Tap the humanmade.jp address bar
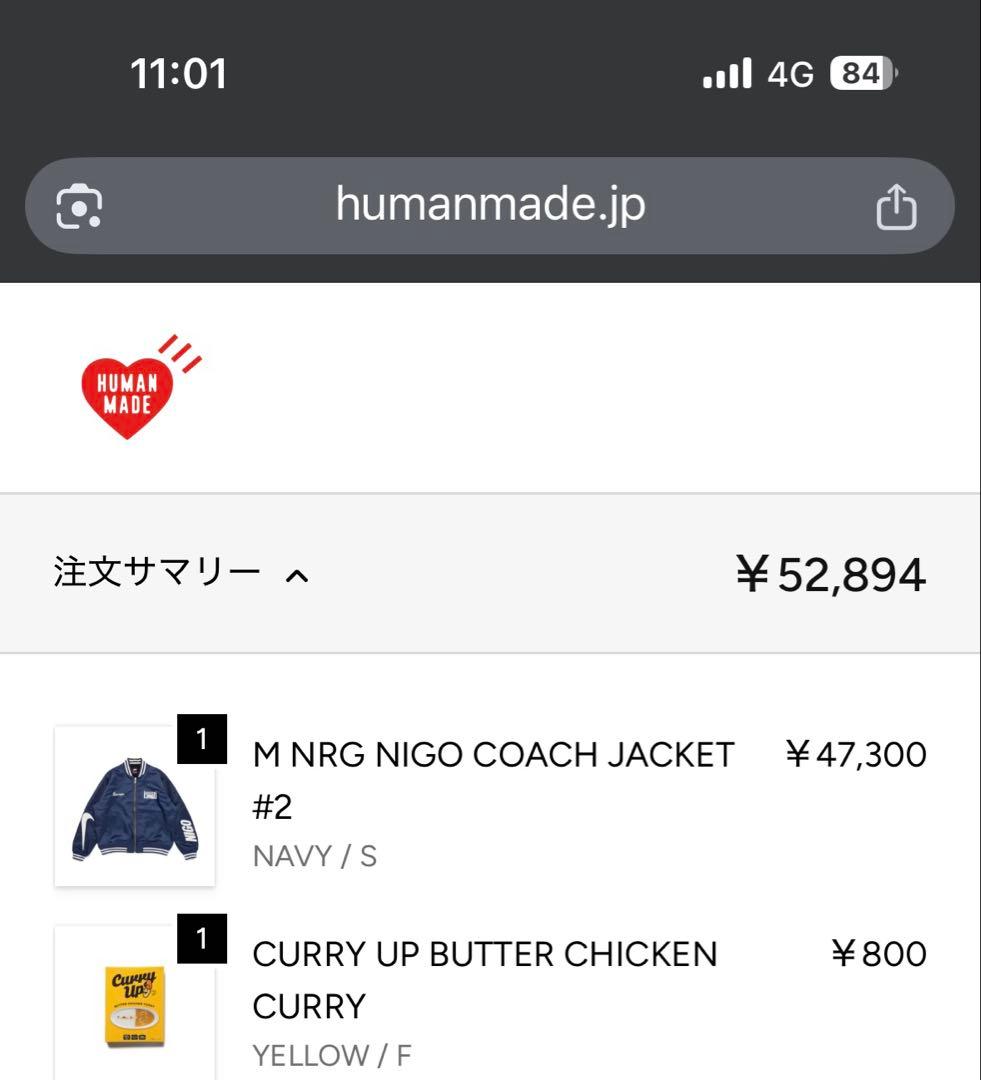Image resolution: width=981 pixels, height=1080 pixels. tap(490, 205)
